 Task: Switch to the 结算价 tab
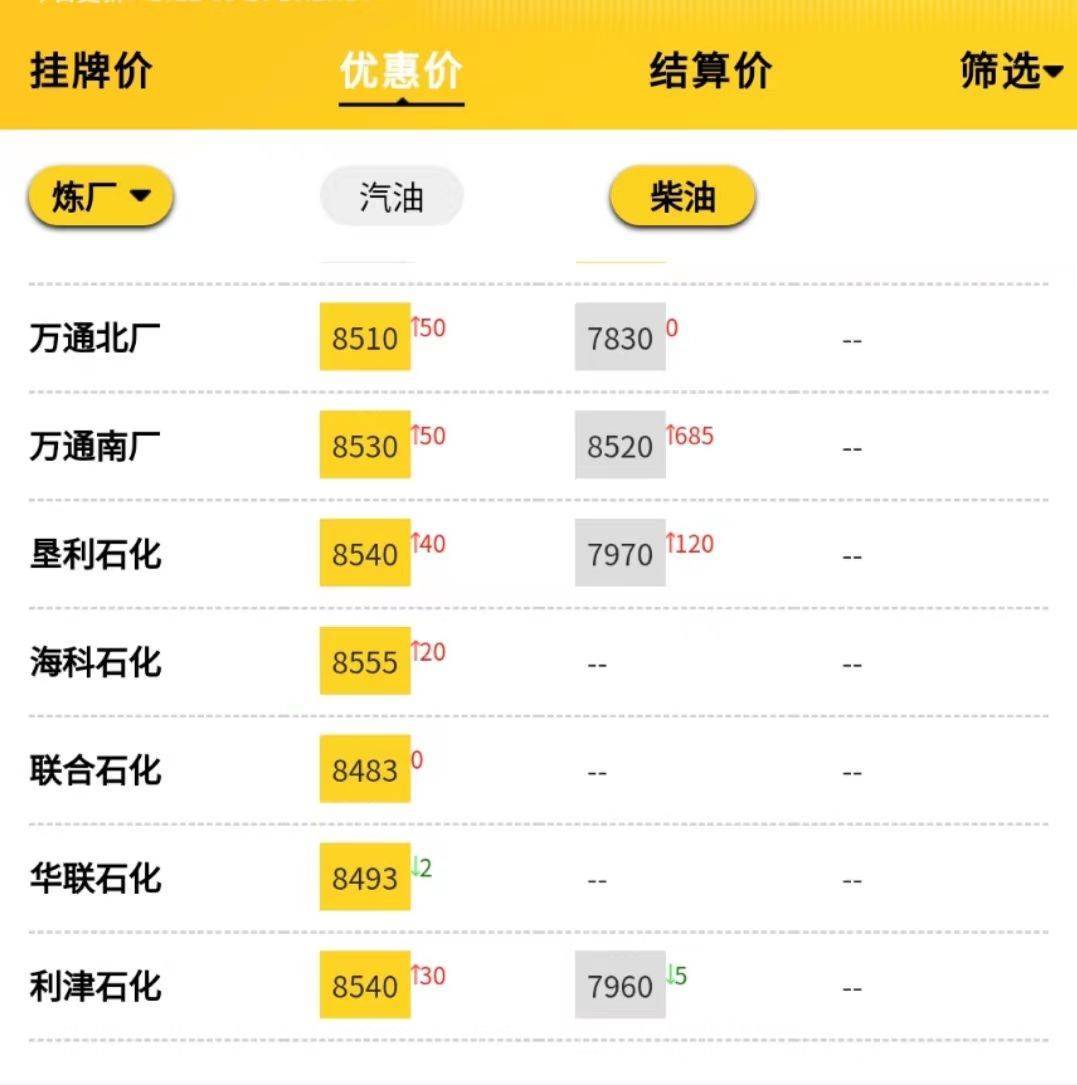[x=710, y=72]
